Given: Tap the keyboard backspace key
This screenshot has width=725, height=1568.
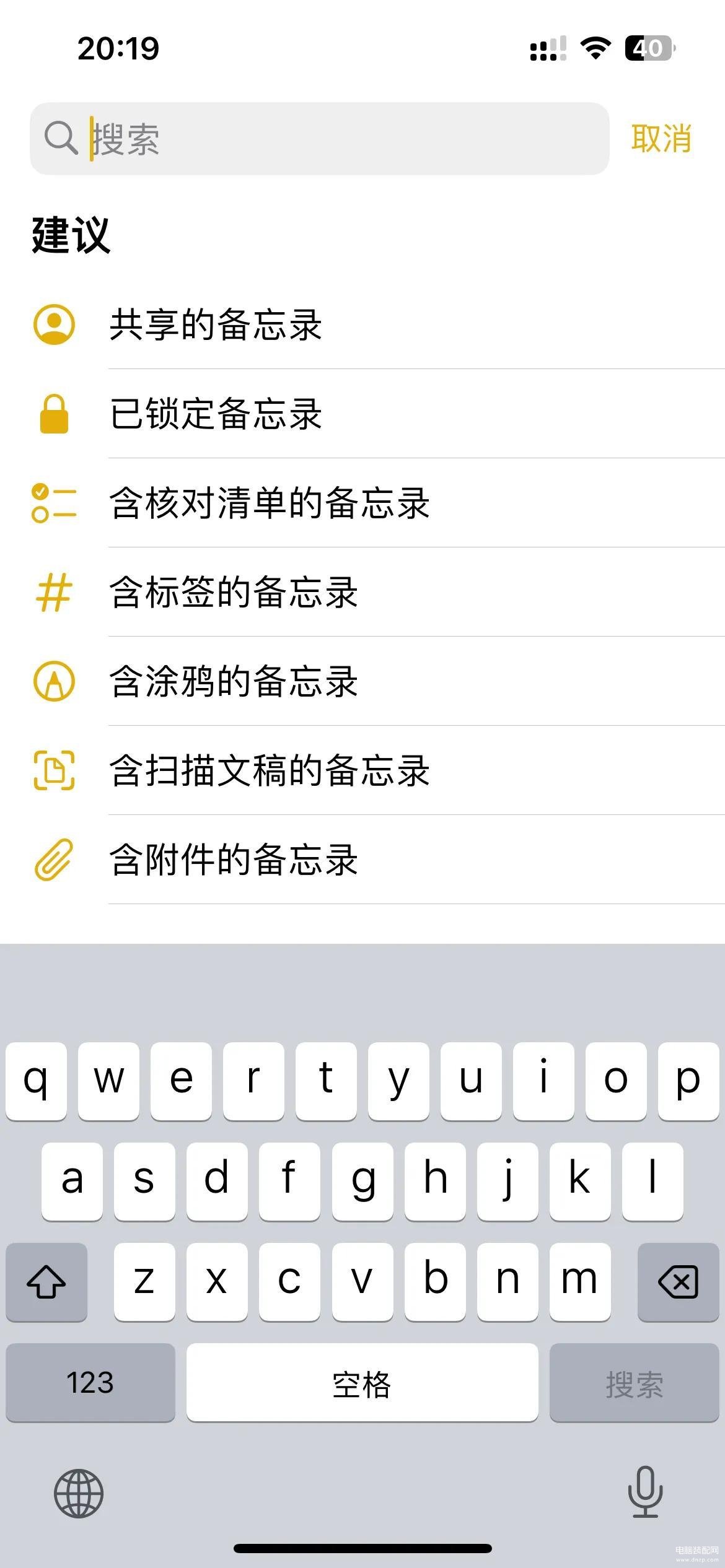Looking at the screenshot, I should click(678, 1281).
